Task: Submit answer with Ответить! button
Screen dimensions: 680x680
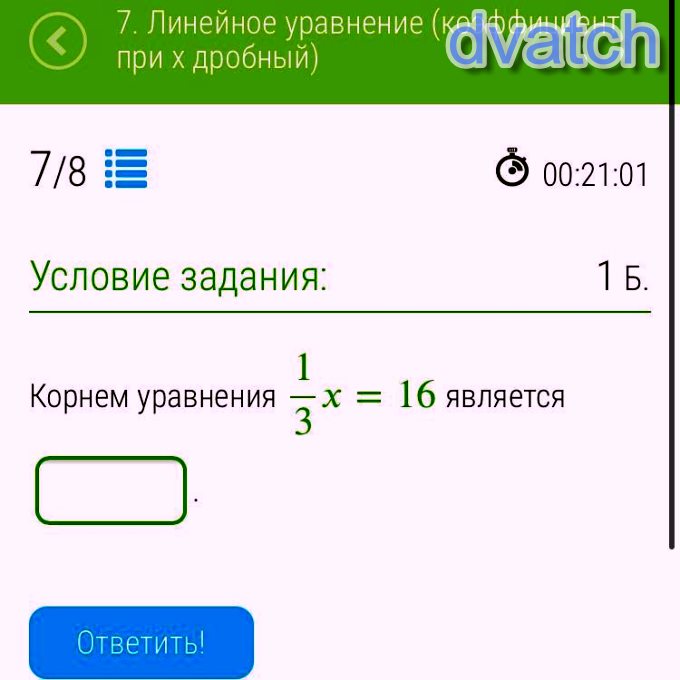Action: [141, 642]
